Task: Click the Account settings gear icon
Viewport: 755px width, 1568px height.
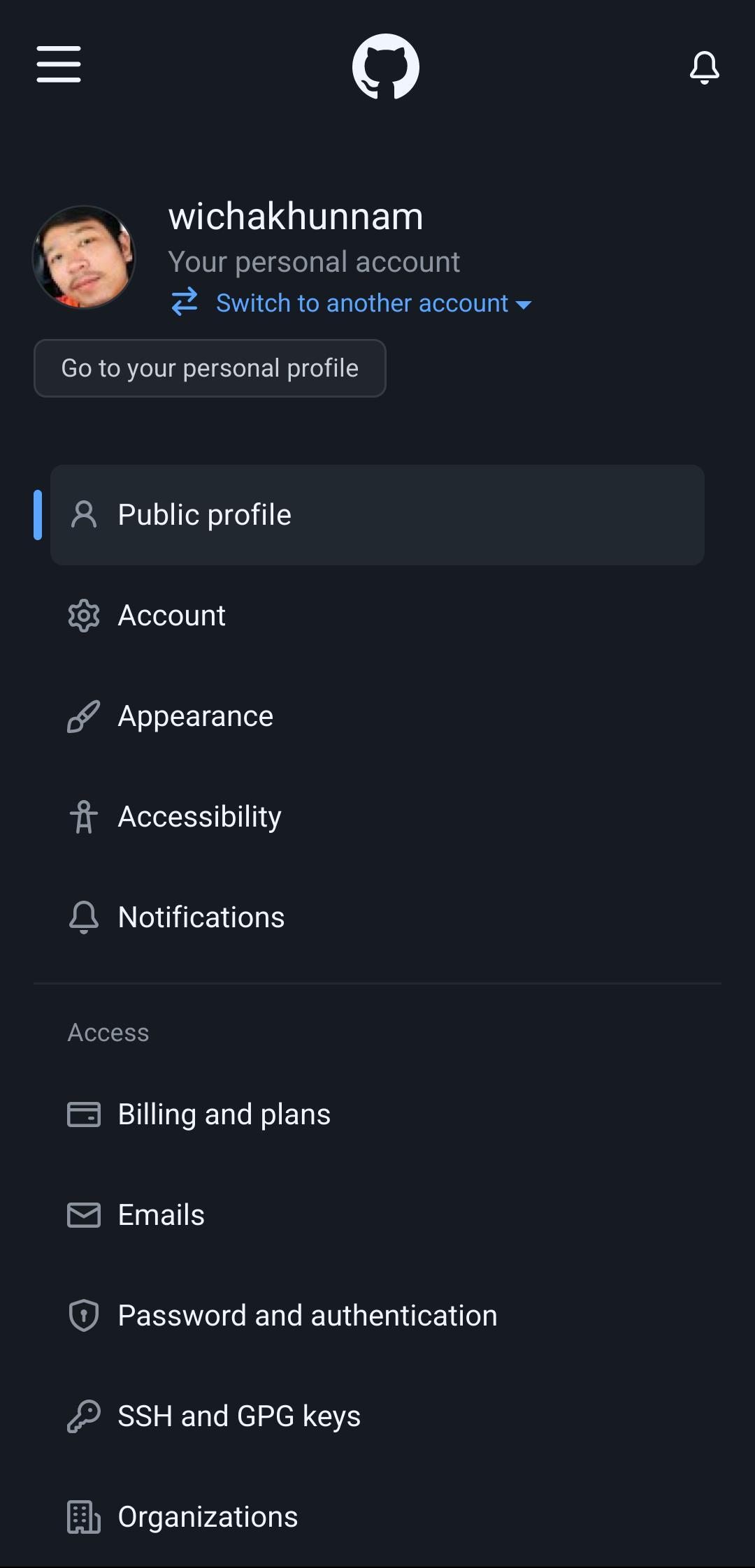Action: click(x=83, y=616)
